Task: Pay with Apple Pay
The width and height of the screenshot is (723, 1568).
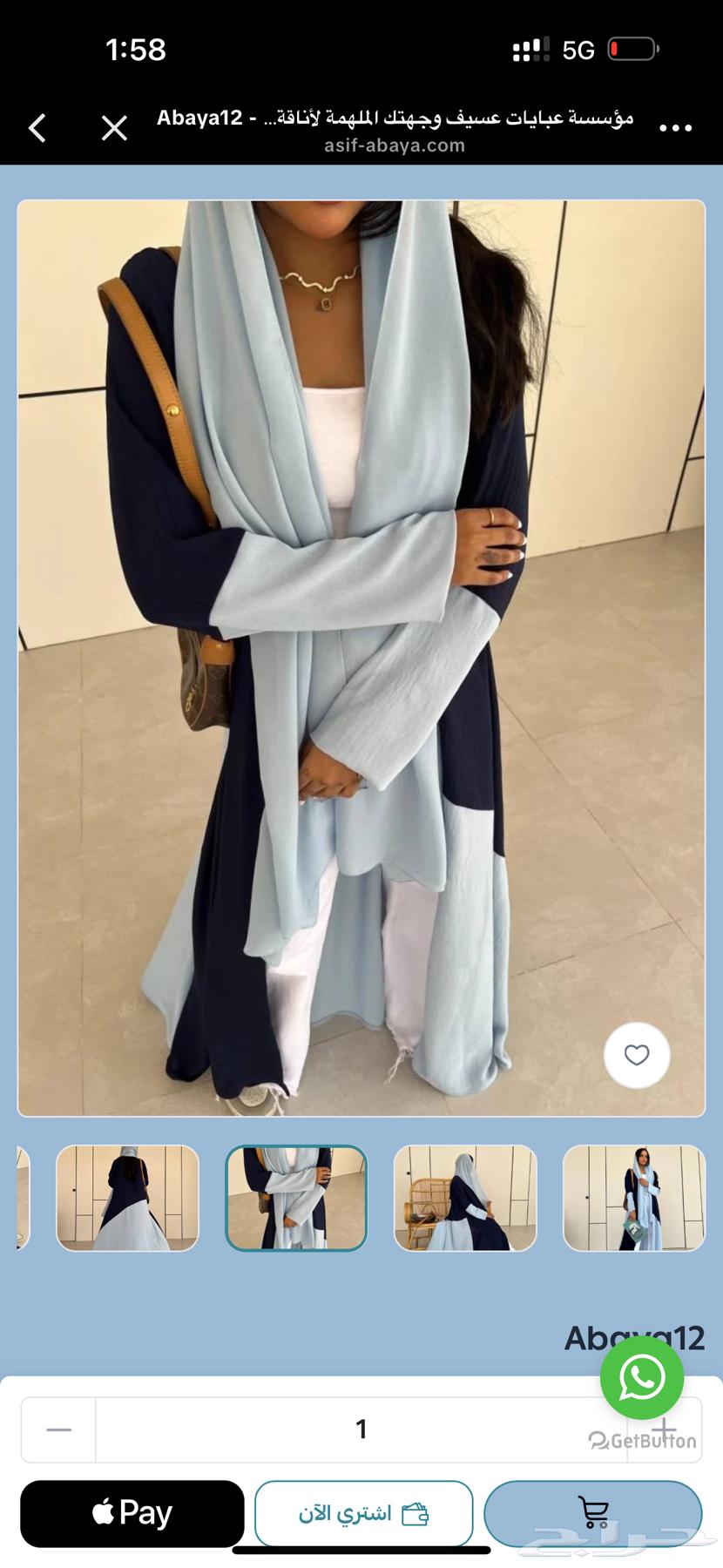Action: pos(132,1513)
